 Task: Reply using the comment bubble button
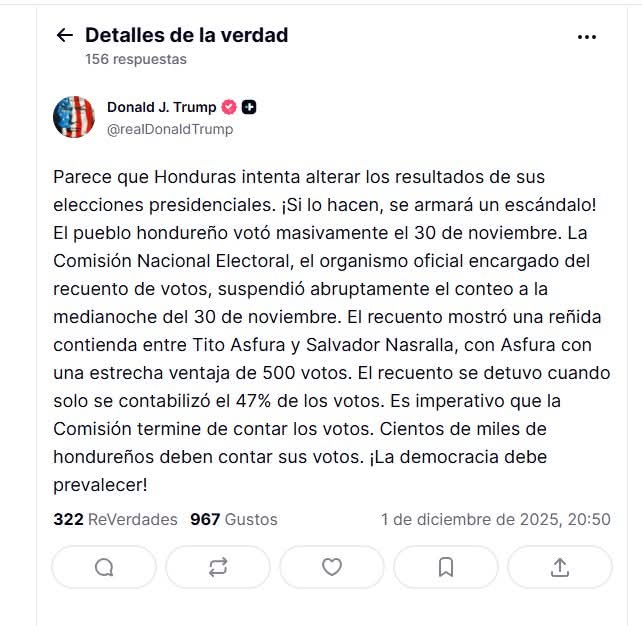point(104,567)
